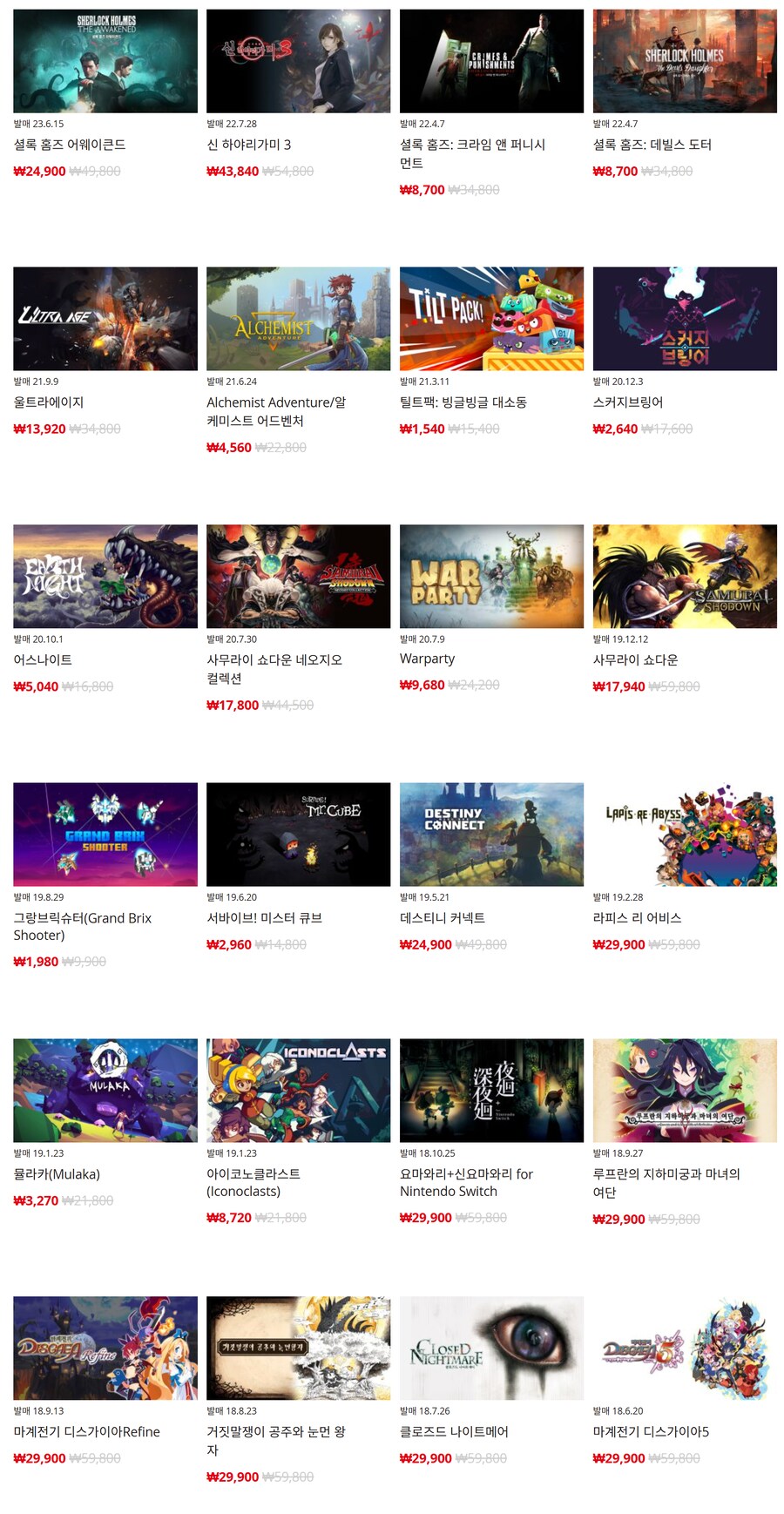View 셜록 홈즈: 크라임 앤 퍼니시먼트
This screenshot has height=1514, width=784.
491,61
